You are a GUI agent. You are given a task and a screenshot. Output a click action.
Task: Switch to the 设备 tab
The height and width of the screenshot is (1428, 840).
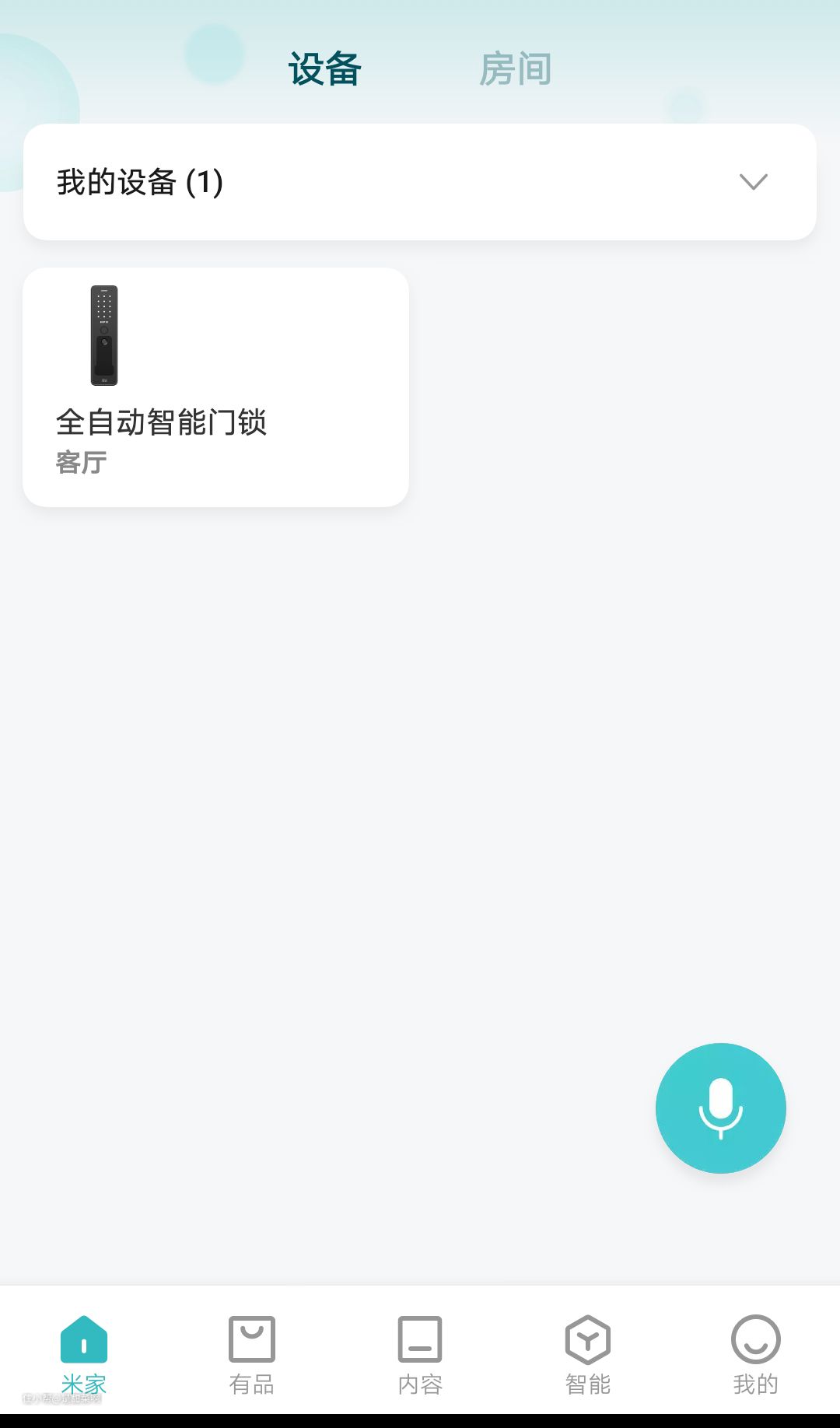click(324, 68)
